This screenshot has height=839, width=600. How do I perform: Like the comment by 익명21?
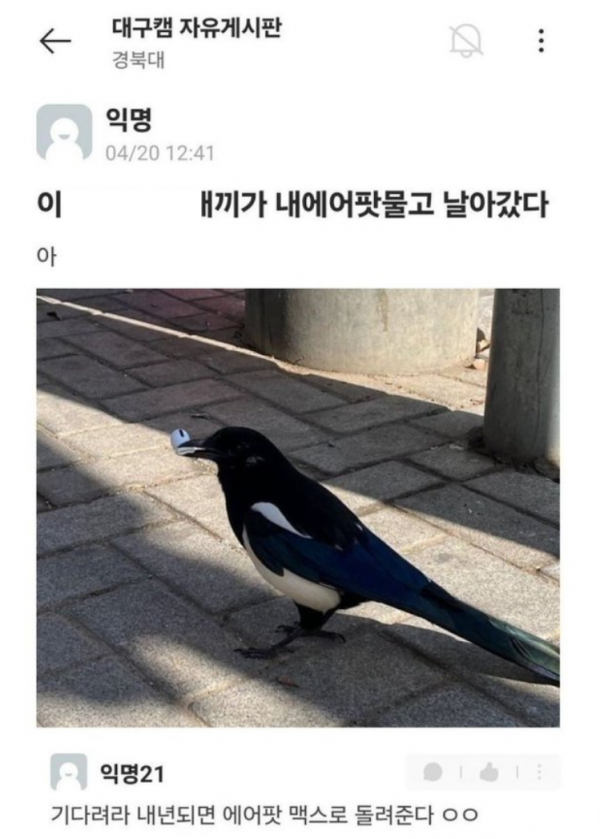[489, 772]
